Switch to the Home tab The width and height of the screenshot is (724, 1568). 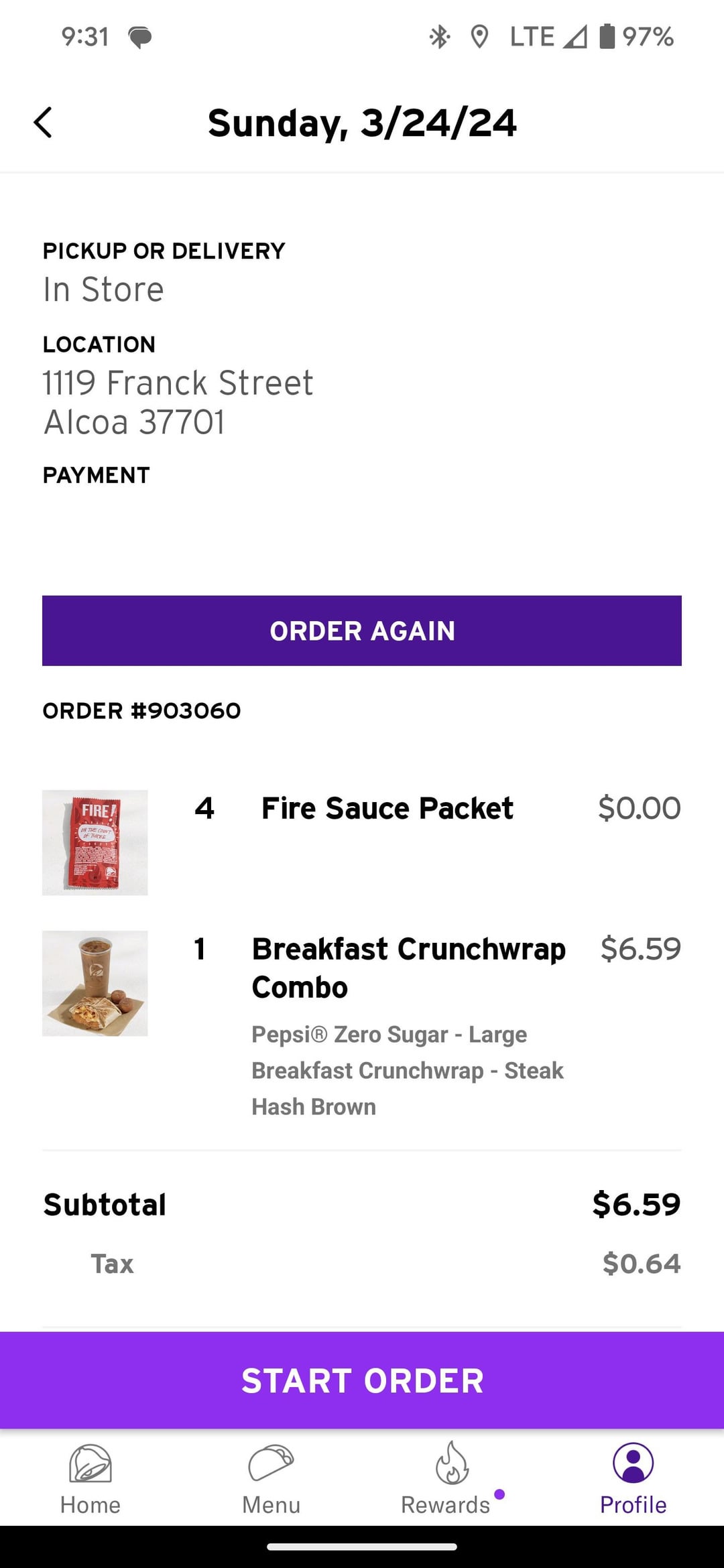(90, 1479)
